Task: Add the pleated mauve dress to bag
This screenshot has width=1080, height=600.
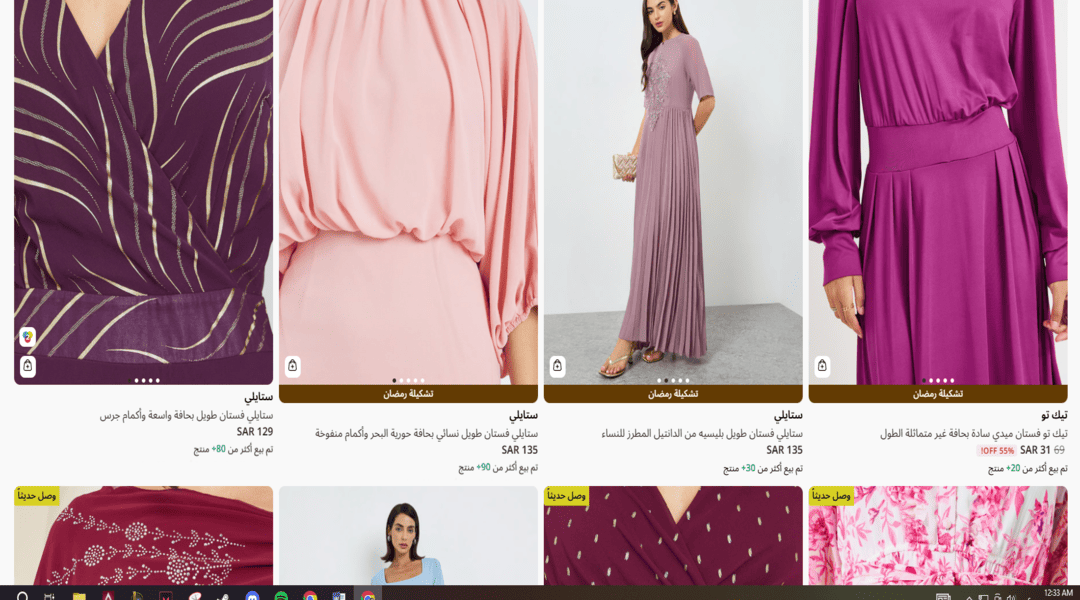Action: click(557, 366)
